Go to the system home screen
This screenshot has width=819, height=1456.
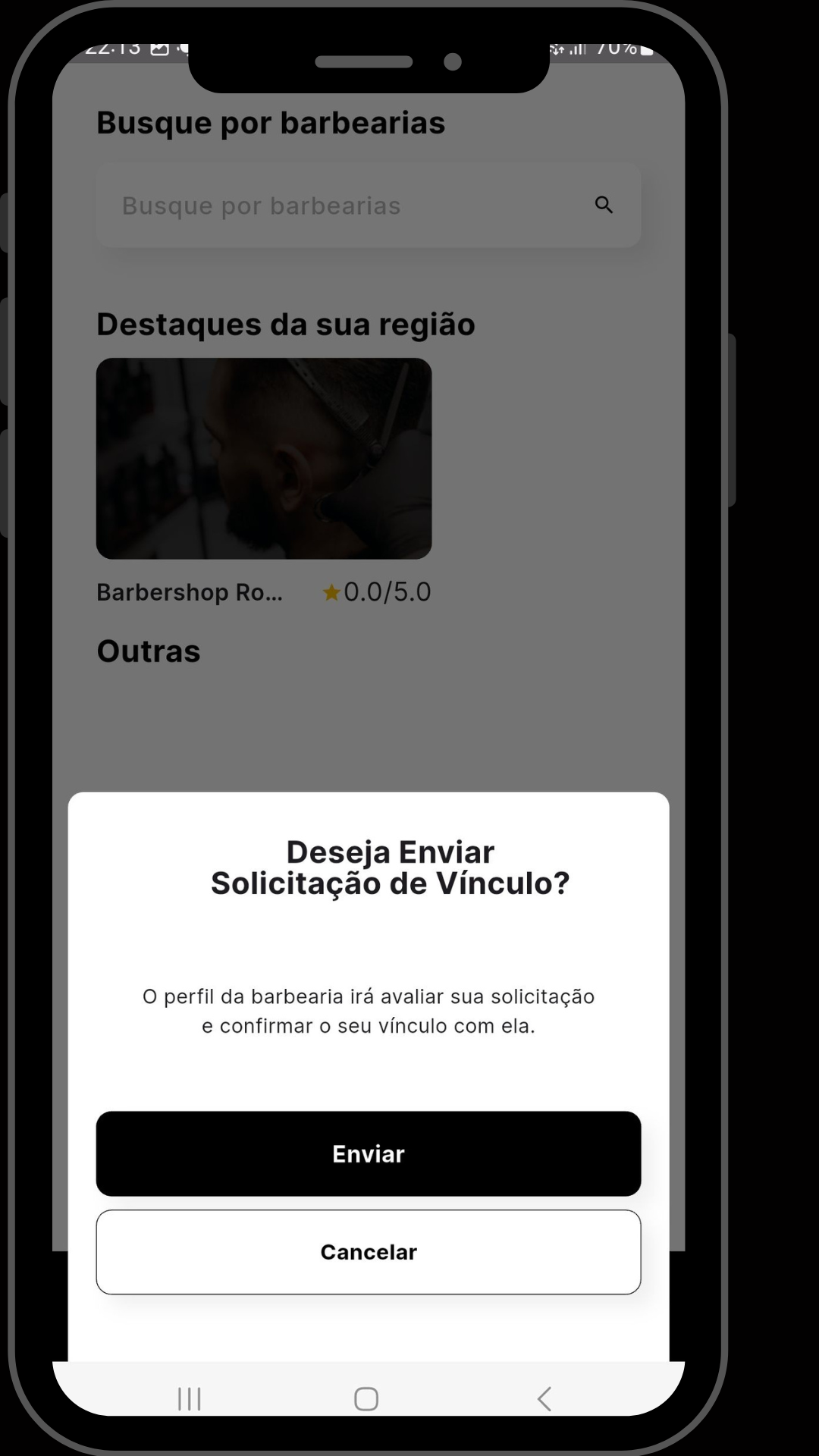click(366, 1398)
